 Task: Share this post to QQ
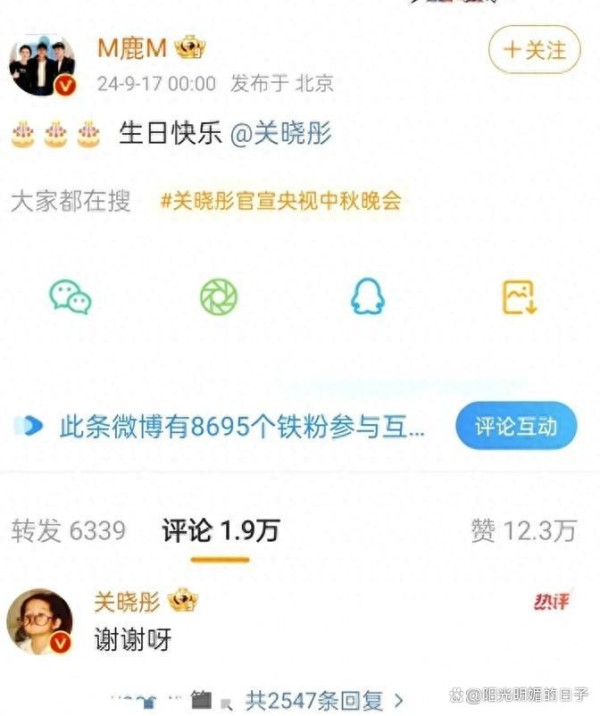click(x=368, y=296)
